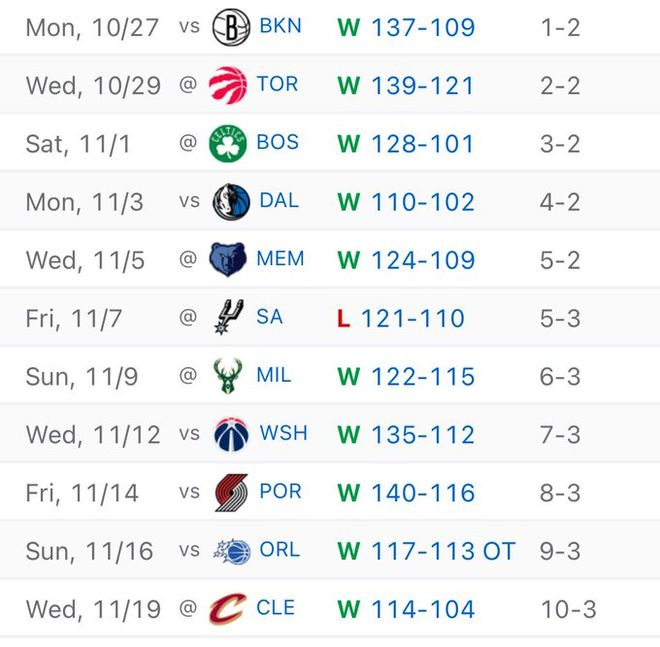
Task: Tap the 128-101 score link
Action: click(x=422, y=143)
